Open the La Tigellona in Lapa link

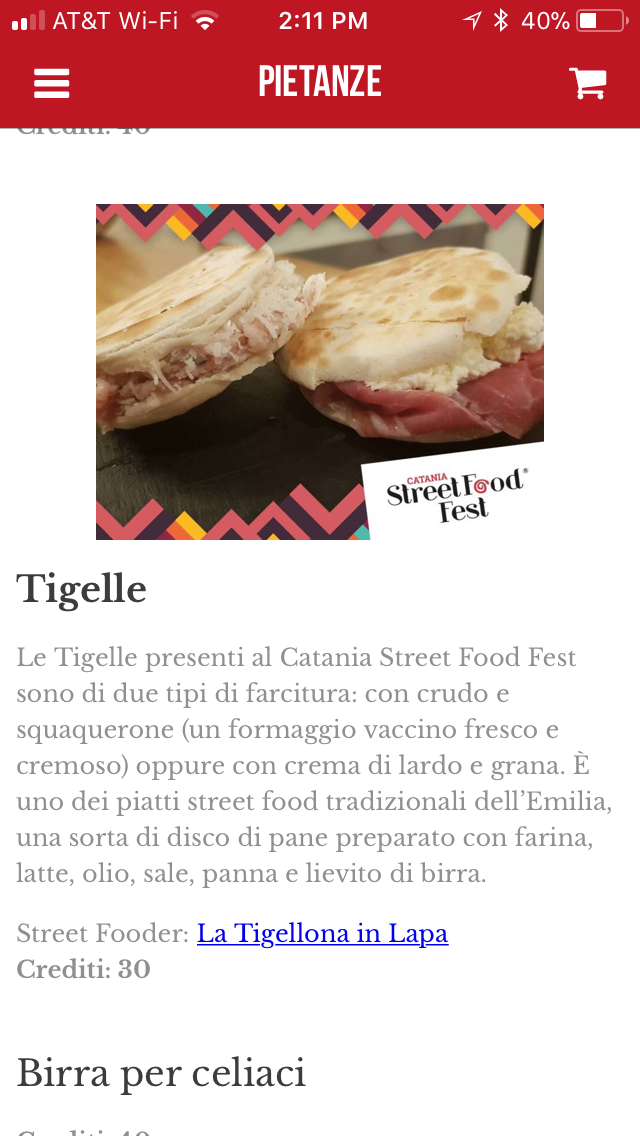tap(322, 934)
